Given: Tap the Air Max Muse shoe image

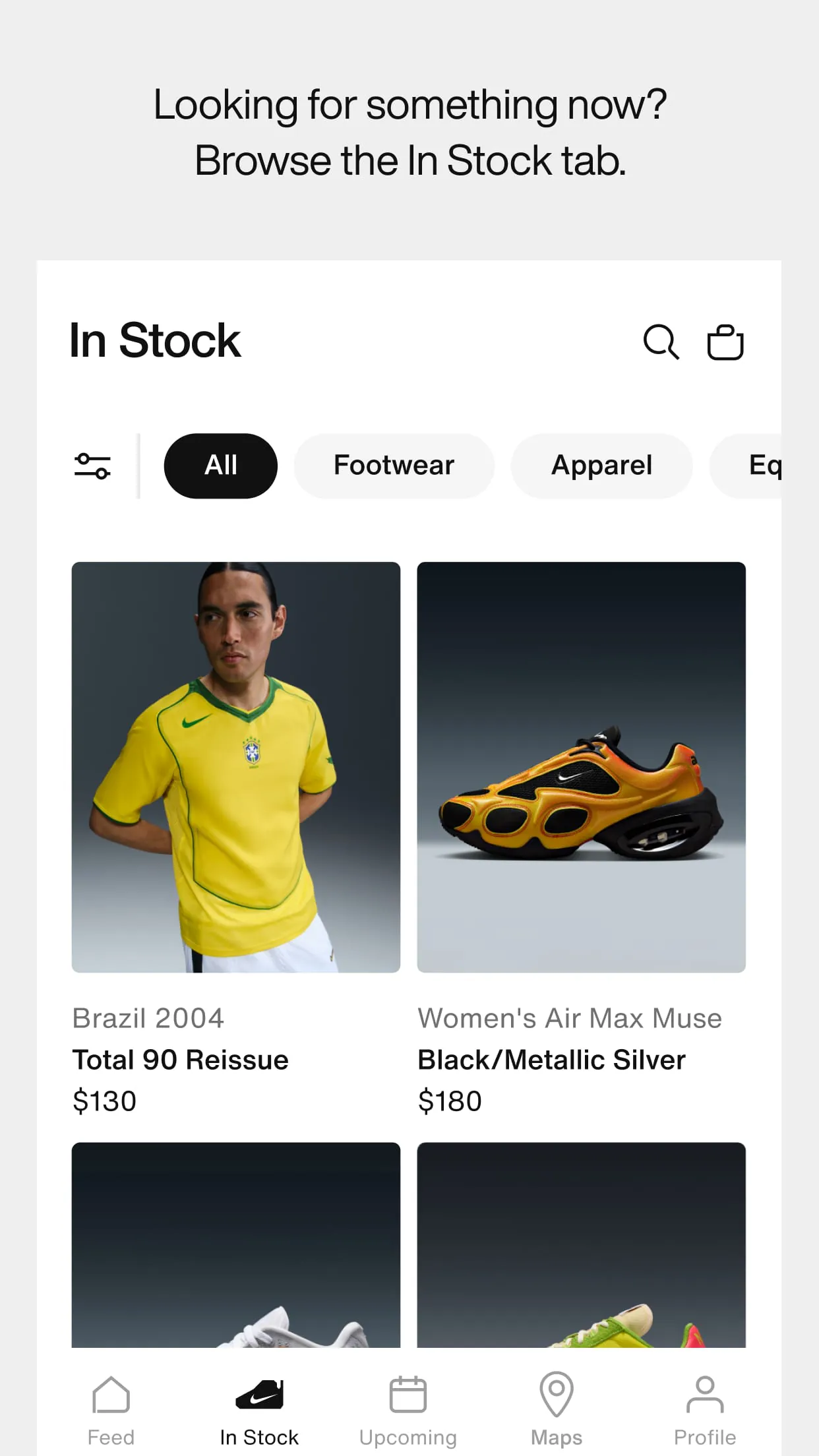Looking at the screenshot, I should 581,765.
